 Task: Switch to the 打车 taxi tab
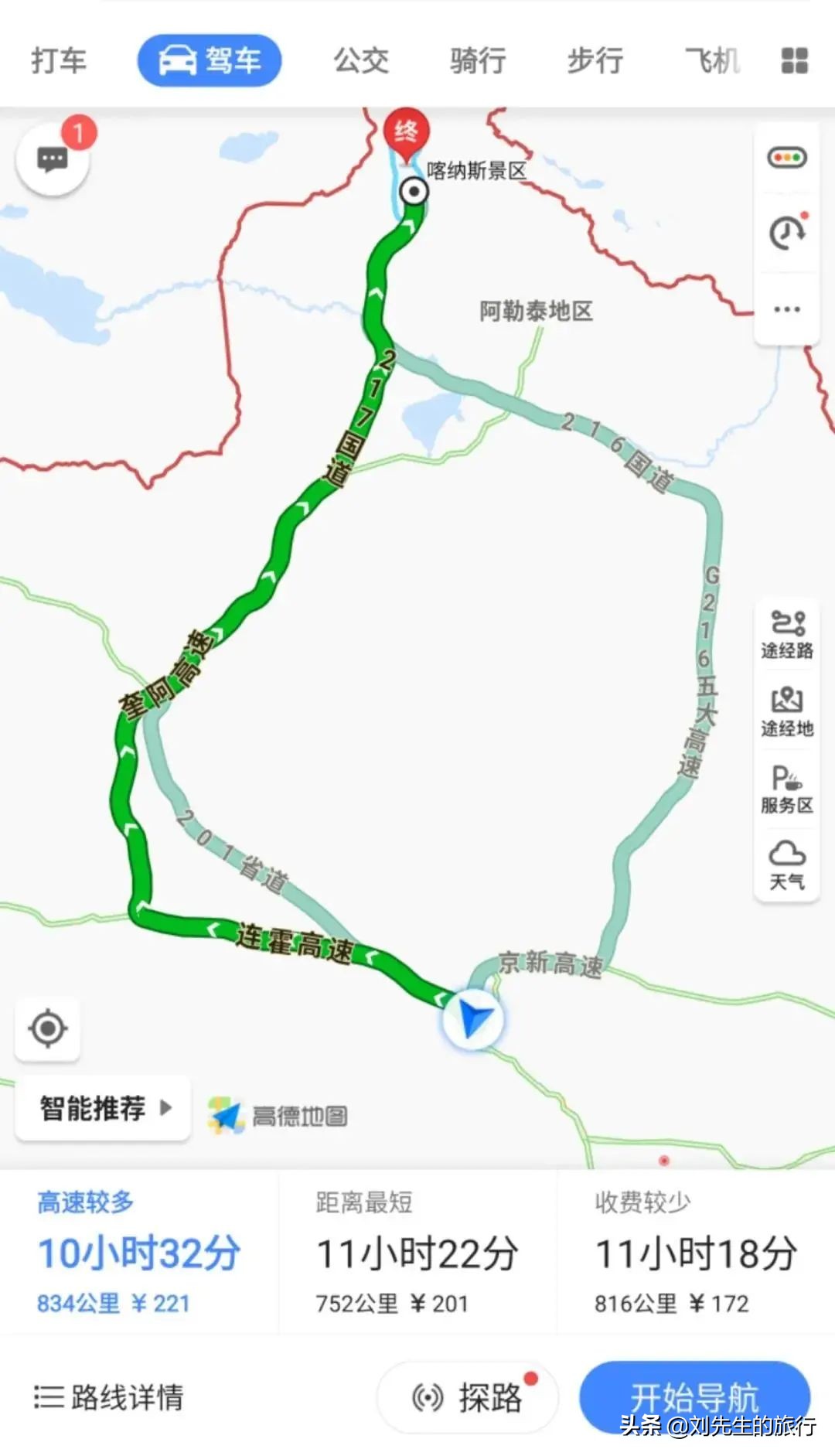pyautogui.click(x=59, y=60)
